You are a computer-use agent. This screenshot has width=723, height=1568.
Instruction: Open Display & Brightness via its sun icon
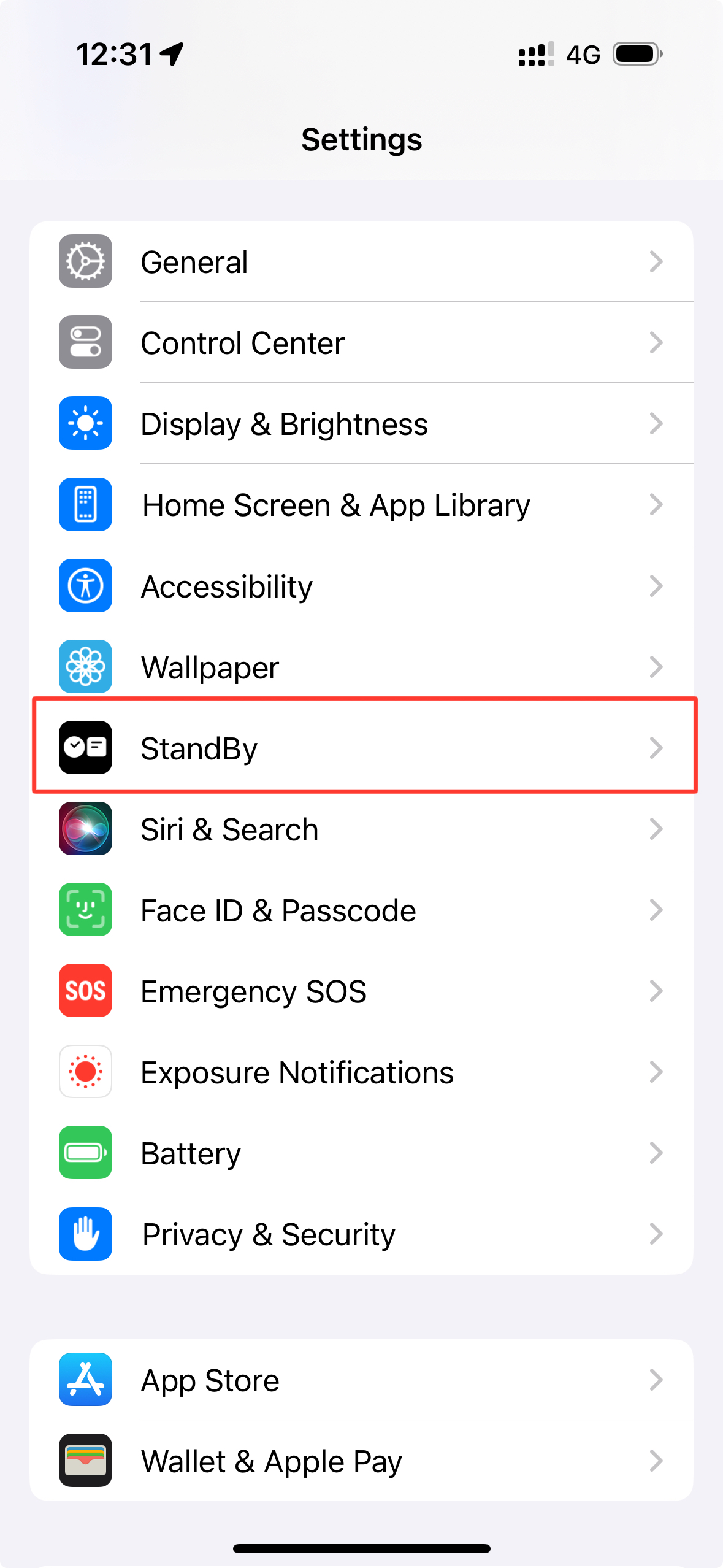[85, 423]
